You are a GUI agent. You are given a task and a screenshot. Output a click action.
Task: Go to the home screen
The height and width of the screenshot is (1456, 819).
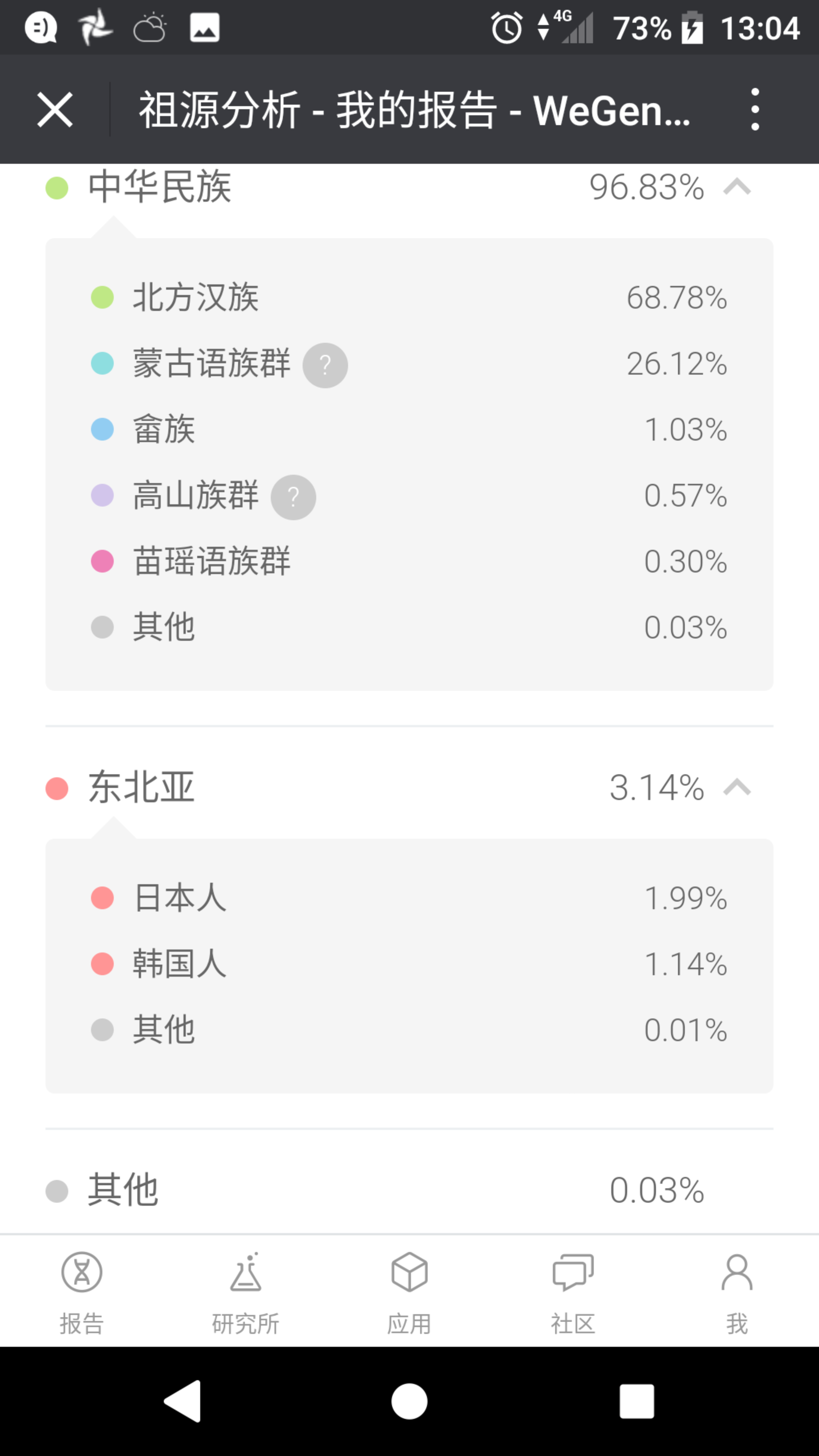[409, 1401]
